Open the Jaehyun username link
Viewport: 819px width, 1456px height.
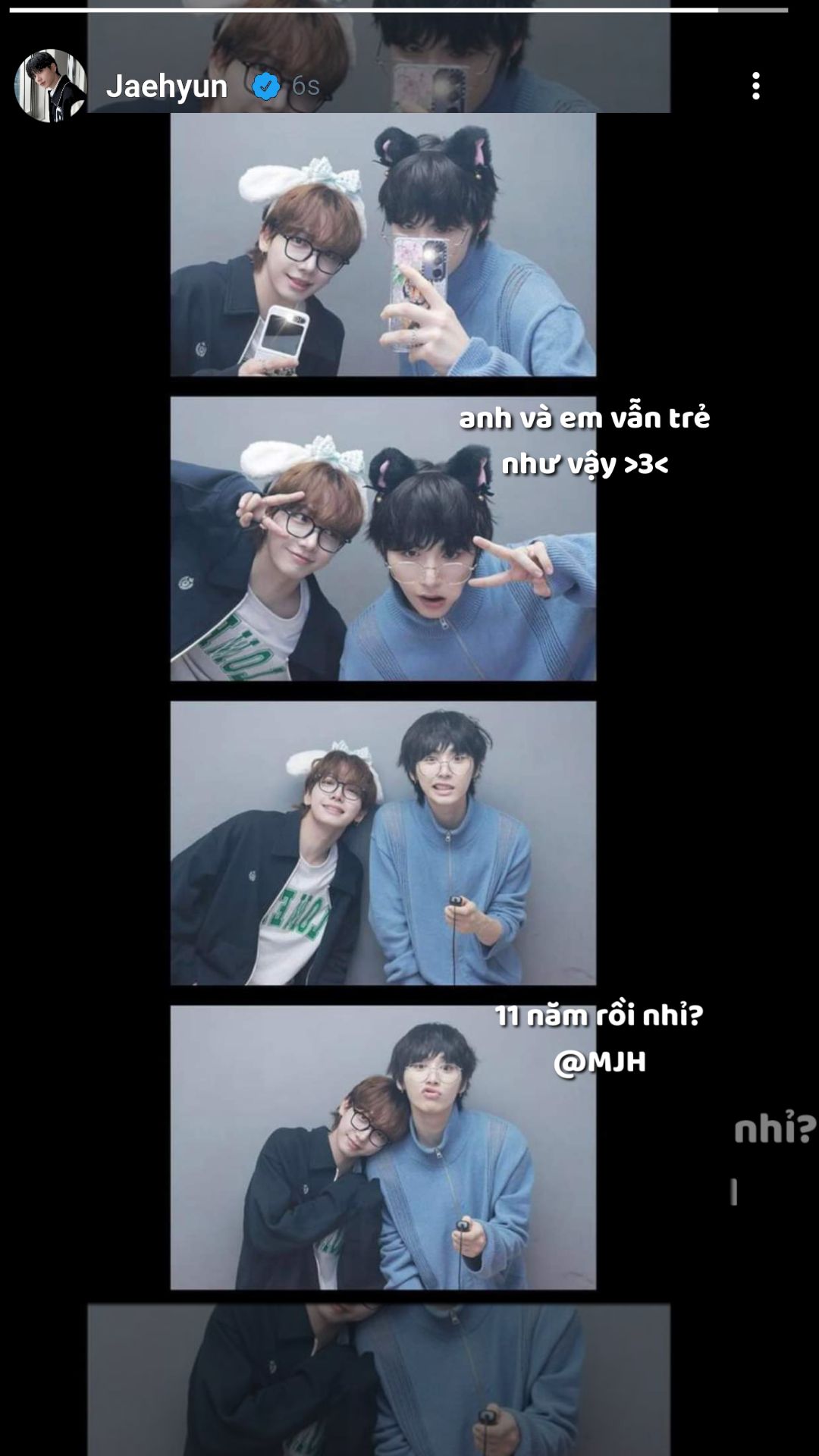pos(167,86)
